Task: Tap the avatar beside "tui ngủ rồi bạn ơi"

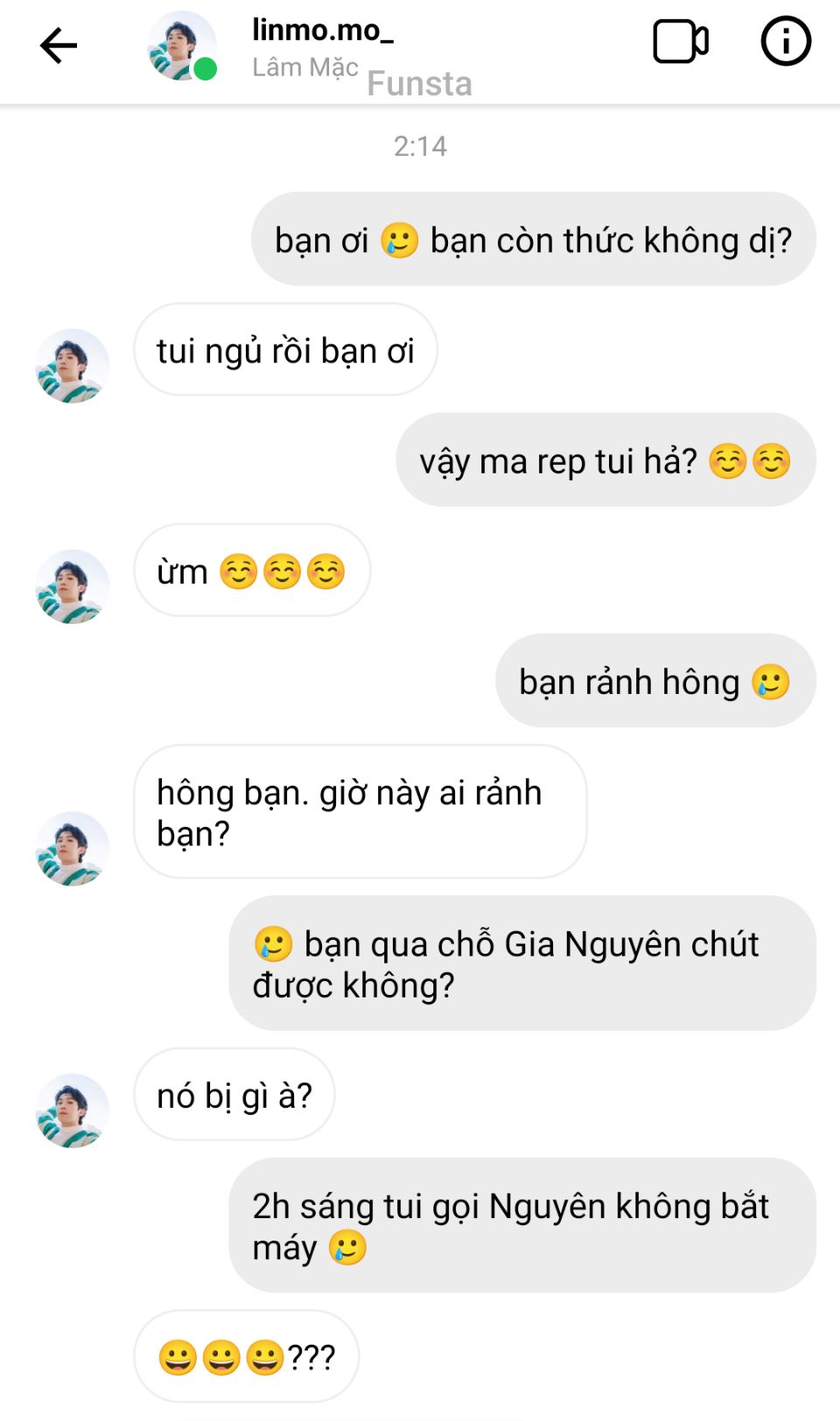Action: 73,366
